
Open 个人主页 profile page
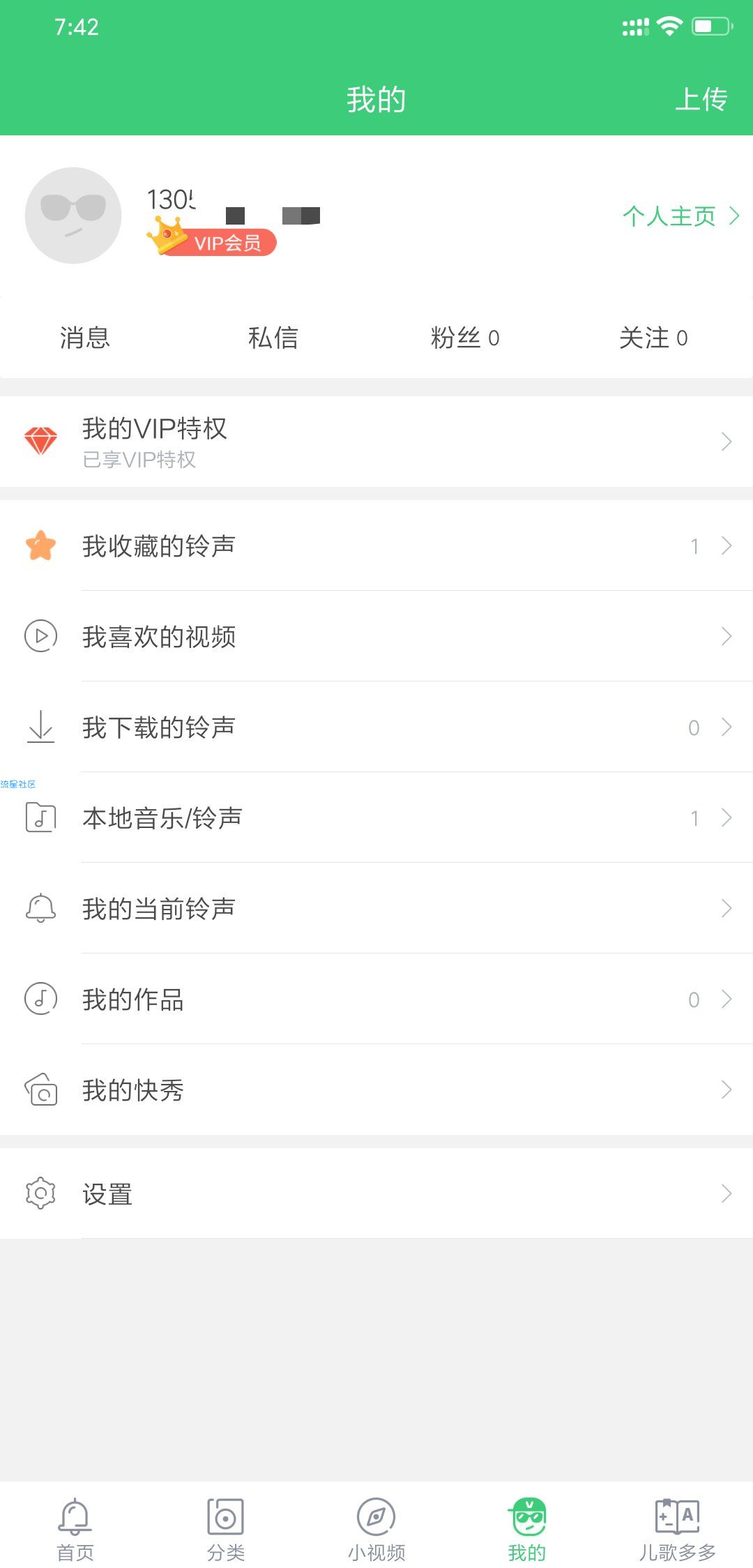click(680, 216)
